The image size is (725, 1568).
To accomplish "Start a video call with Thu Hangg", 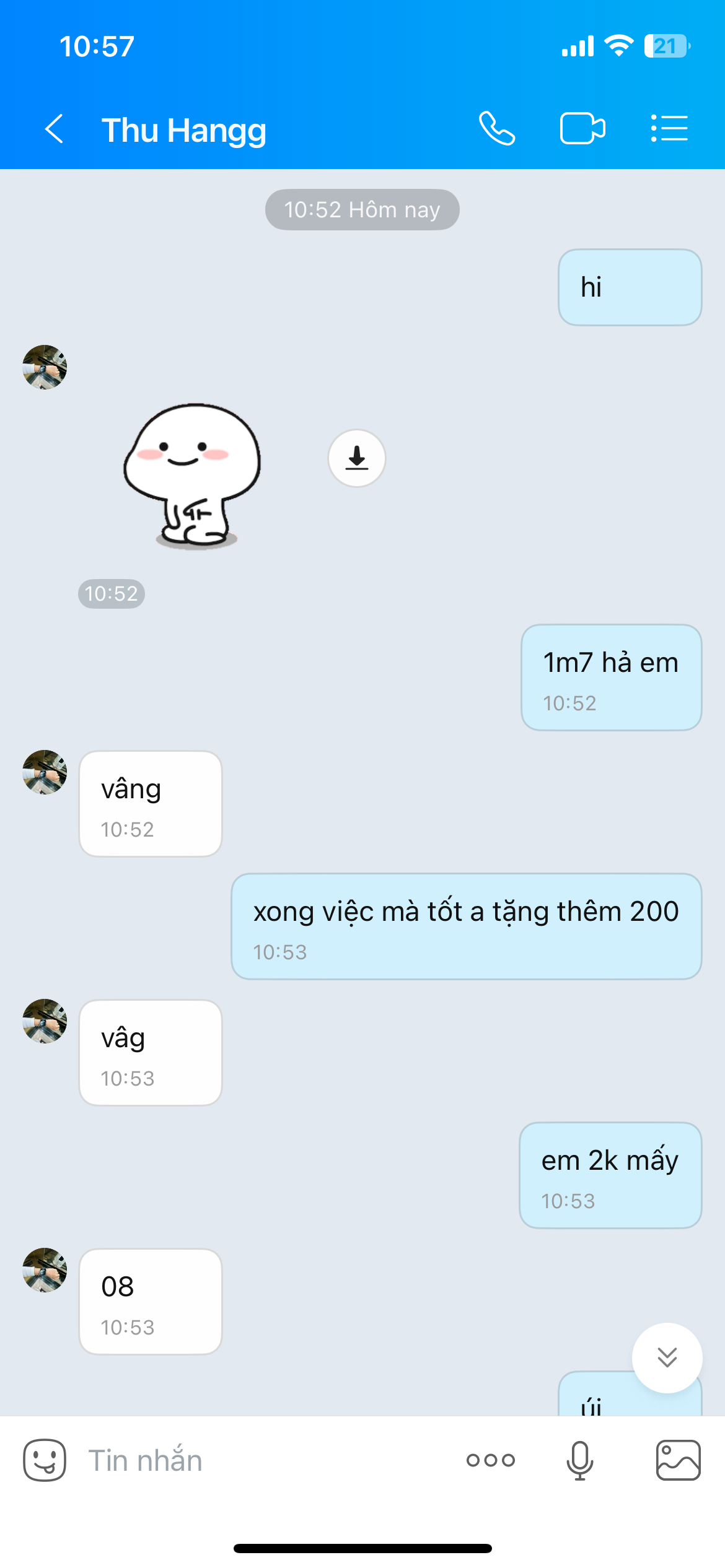I will (x=582, y=129).
